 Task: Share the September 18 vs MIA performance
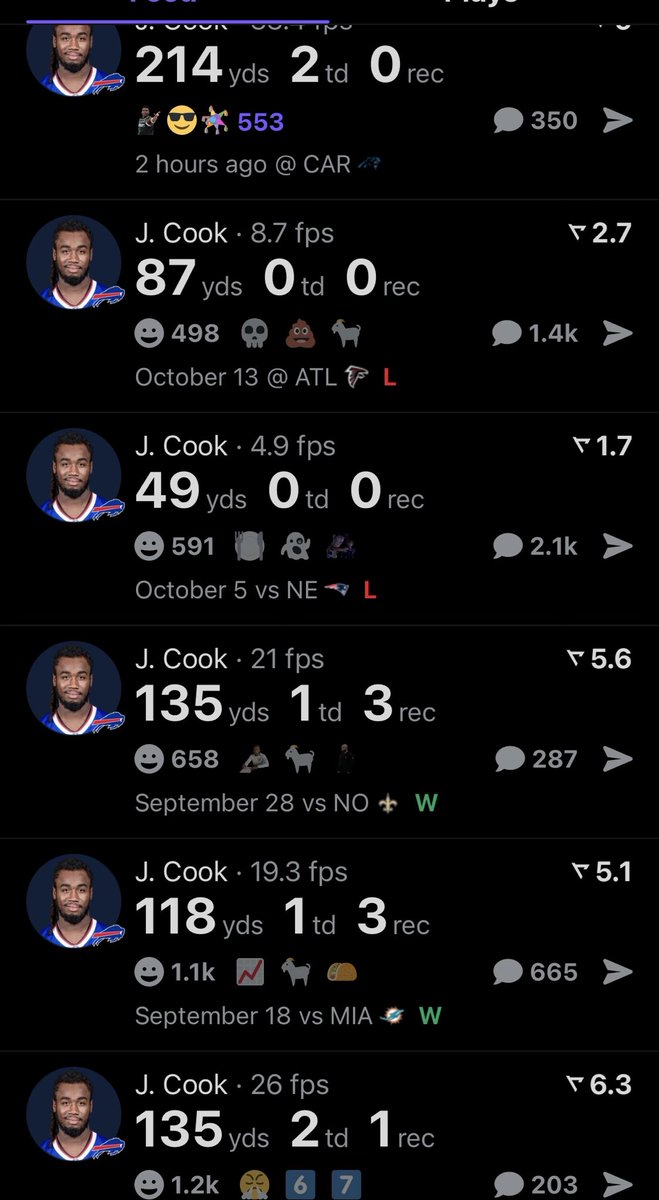[618, 972]
